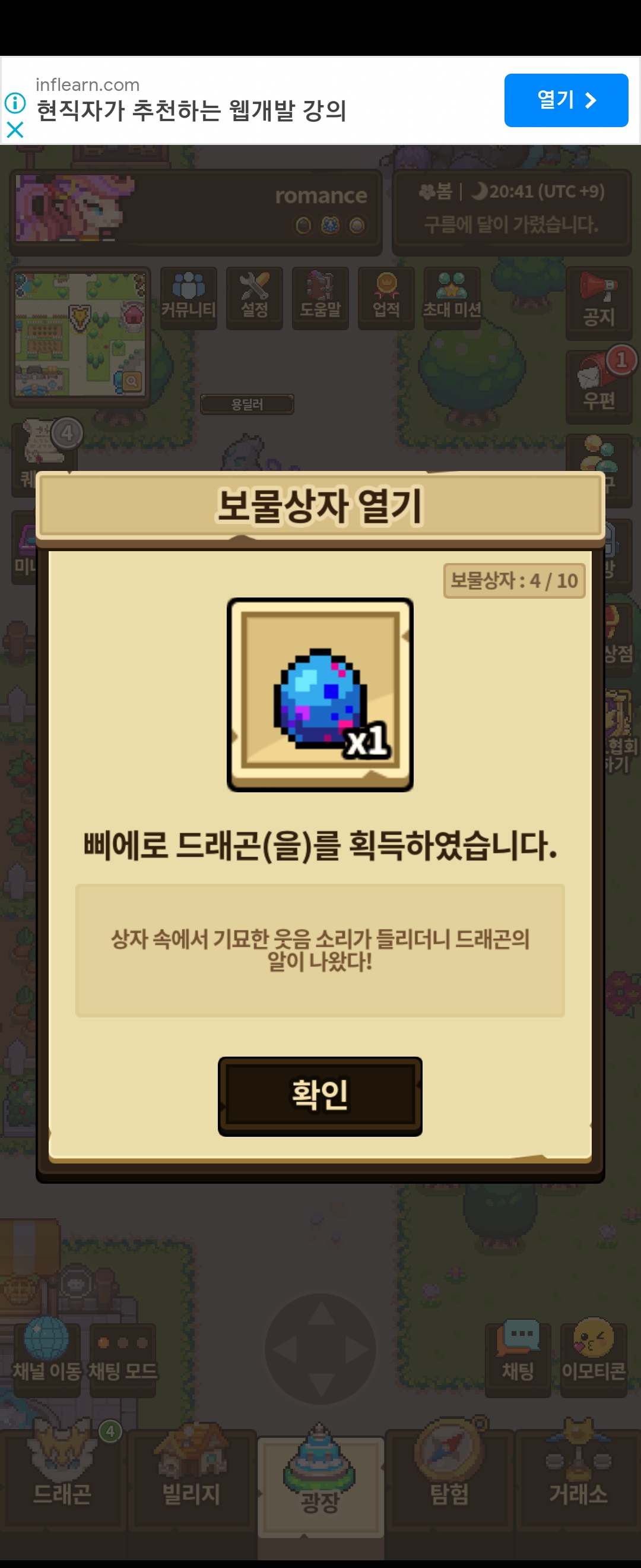Open the inflearn ad with 열기 button
Screen dimensions: 641x1568
point(566,100)
